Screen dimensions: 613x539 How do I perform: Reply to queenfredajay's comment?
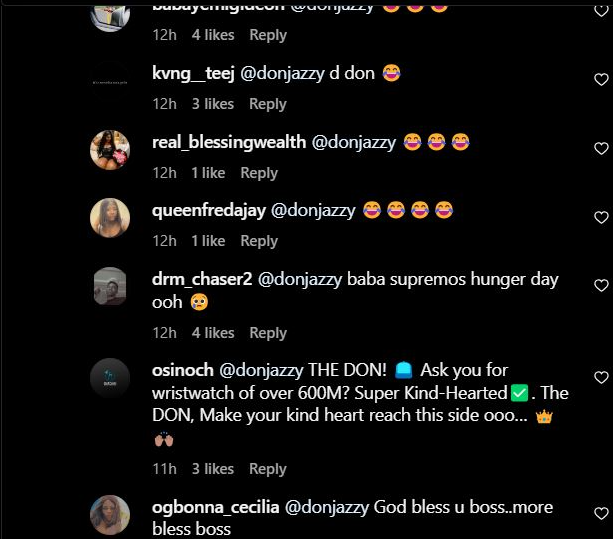point(259,241)
